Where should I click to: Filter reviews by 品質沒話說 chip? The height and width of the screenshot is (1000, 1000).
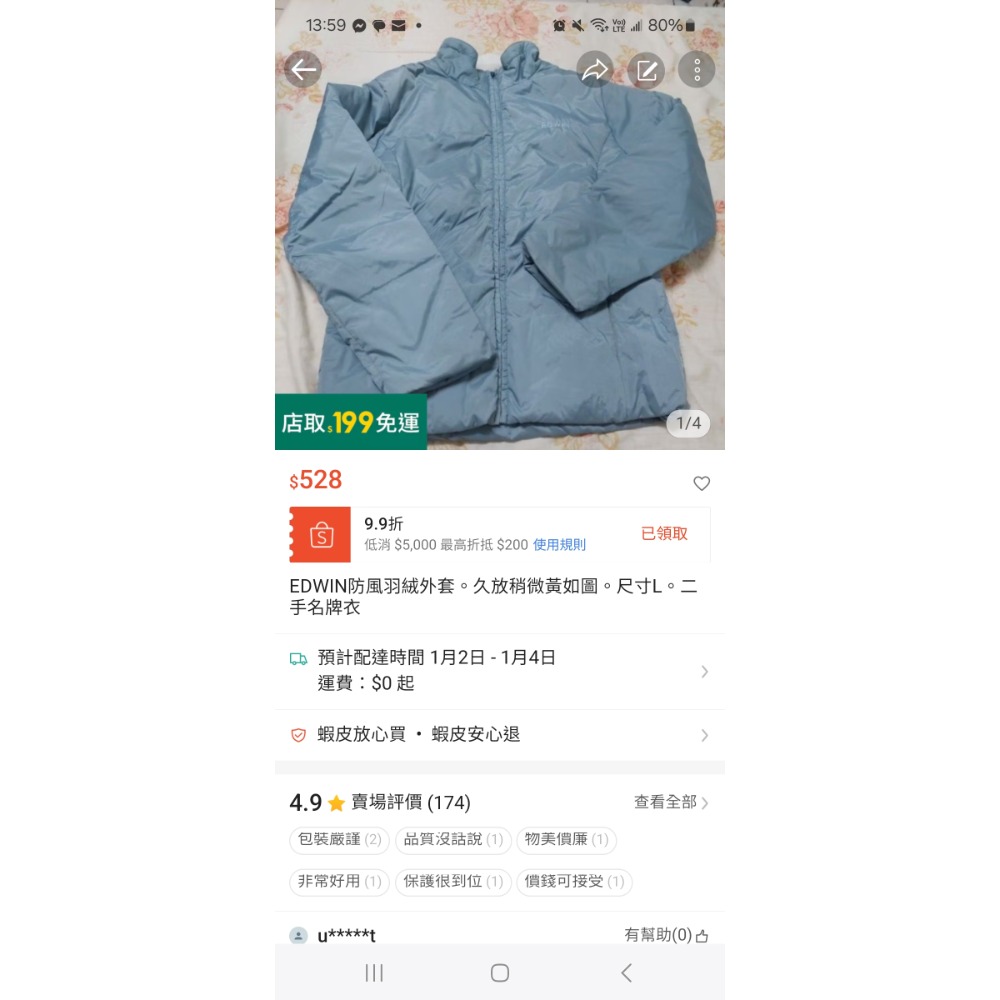point(453,840)
